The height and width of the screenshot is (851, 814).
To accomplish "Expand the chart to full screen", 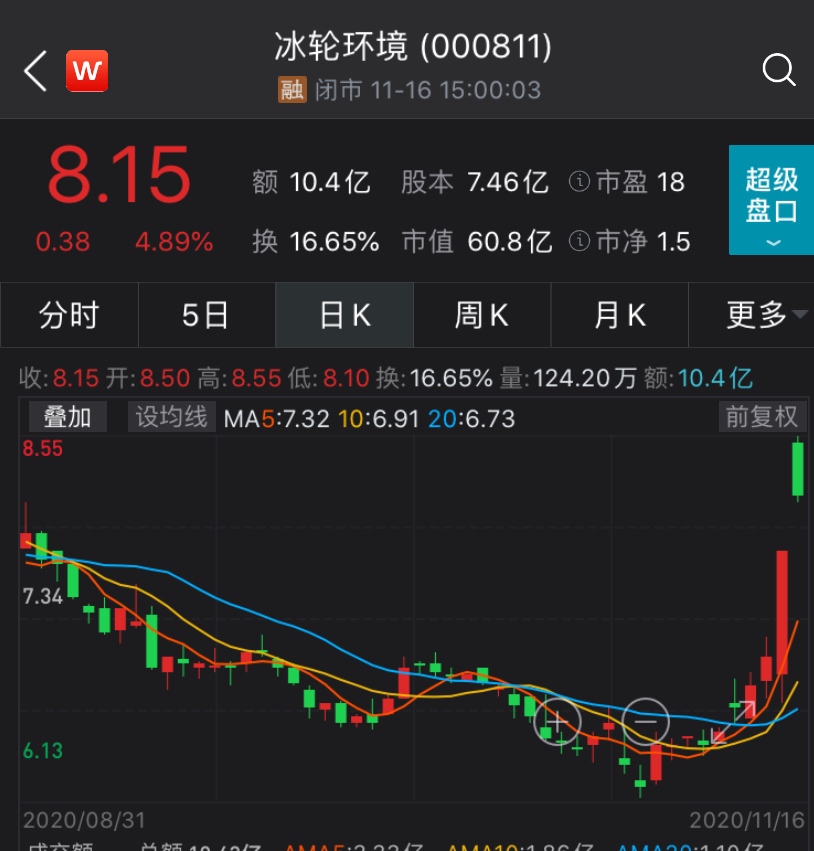I will pos(741,711).
